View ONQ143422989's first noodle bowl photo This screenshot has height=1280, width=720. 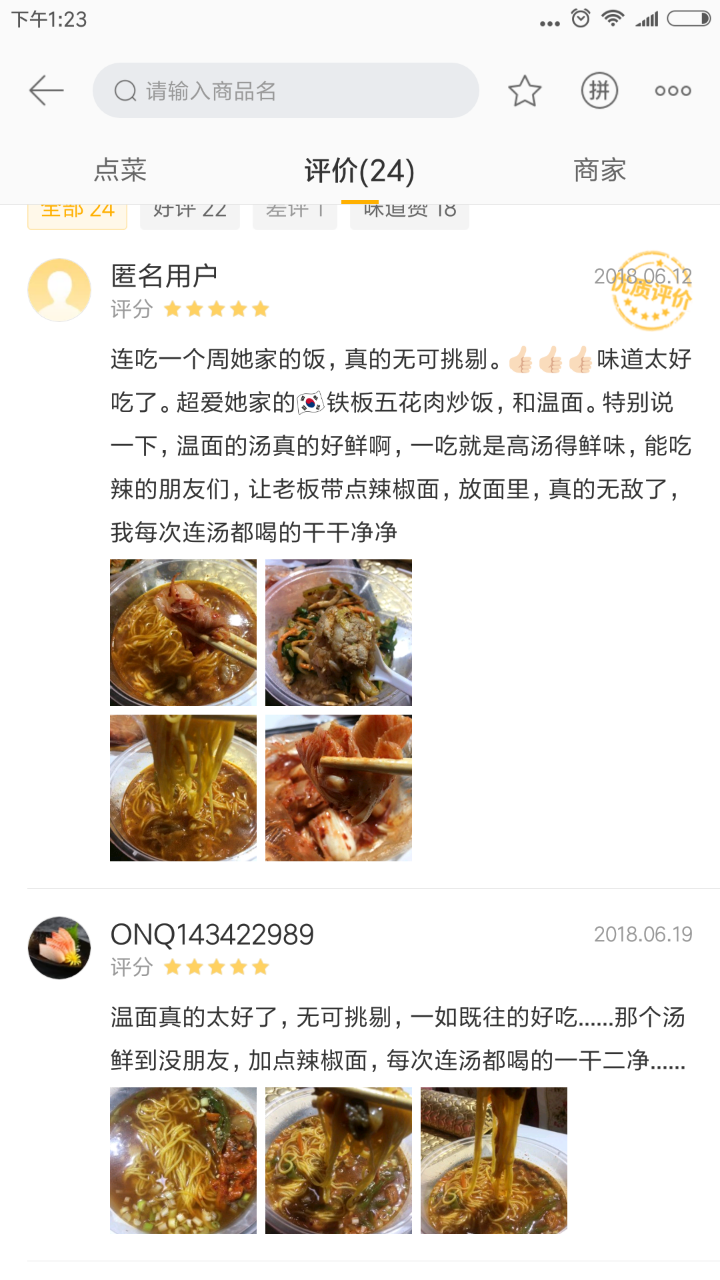[x=183, y=1160]
